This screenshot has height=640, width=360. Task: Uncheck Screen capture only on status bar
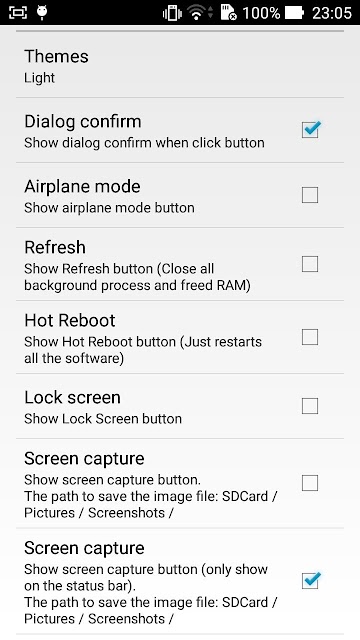[x=310, y=581]
